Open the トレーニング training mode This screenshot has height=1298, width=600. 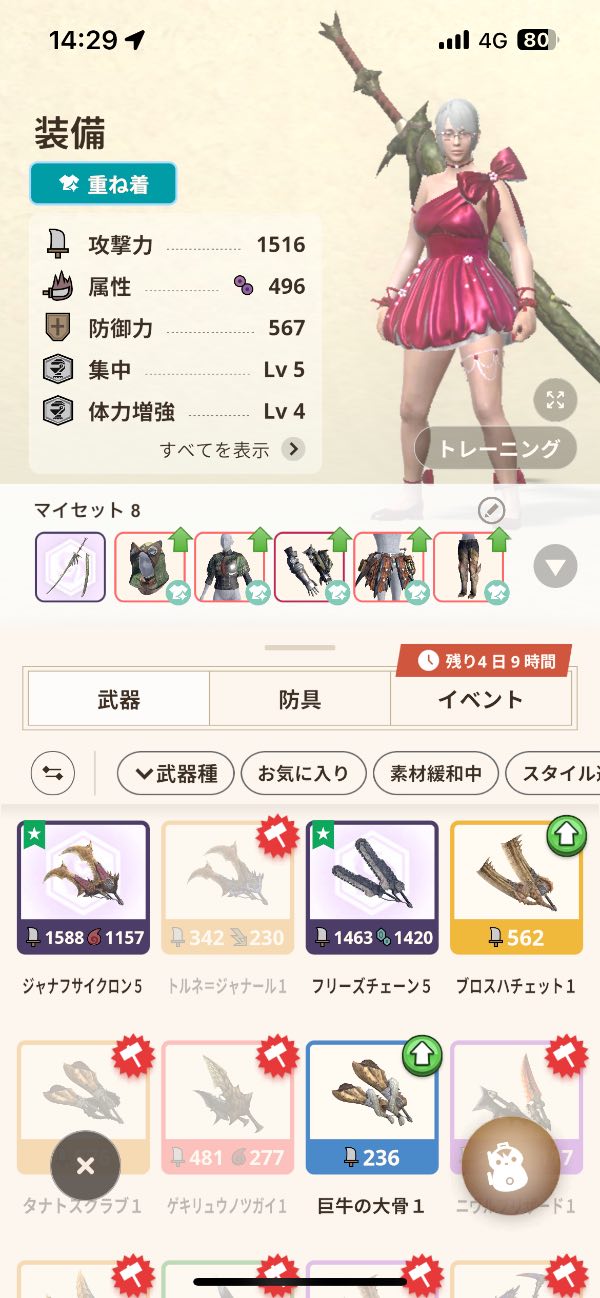[496, 449]
